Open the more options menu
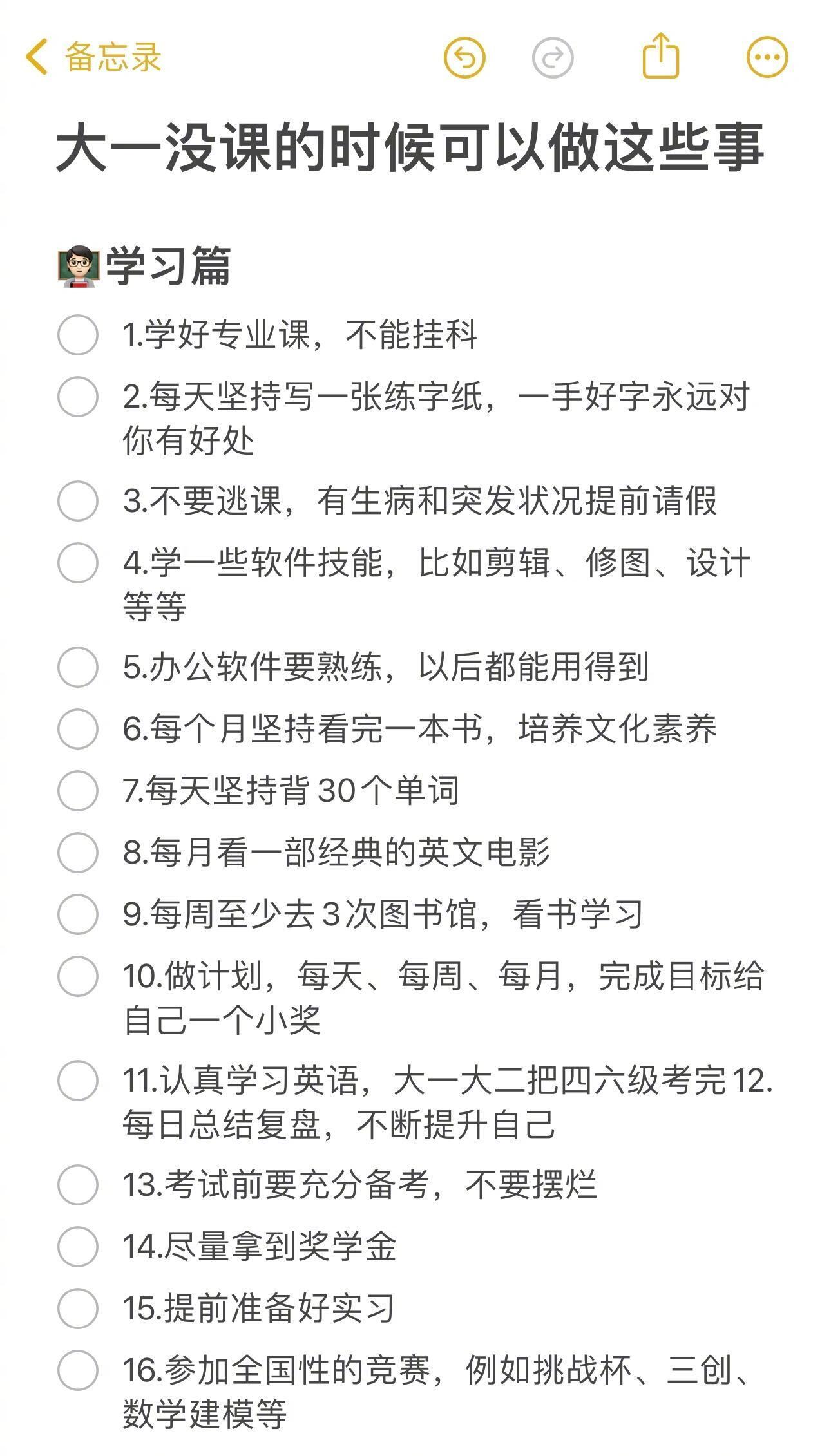The image size is (831, 1456). [767, 57]
